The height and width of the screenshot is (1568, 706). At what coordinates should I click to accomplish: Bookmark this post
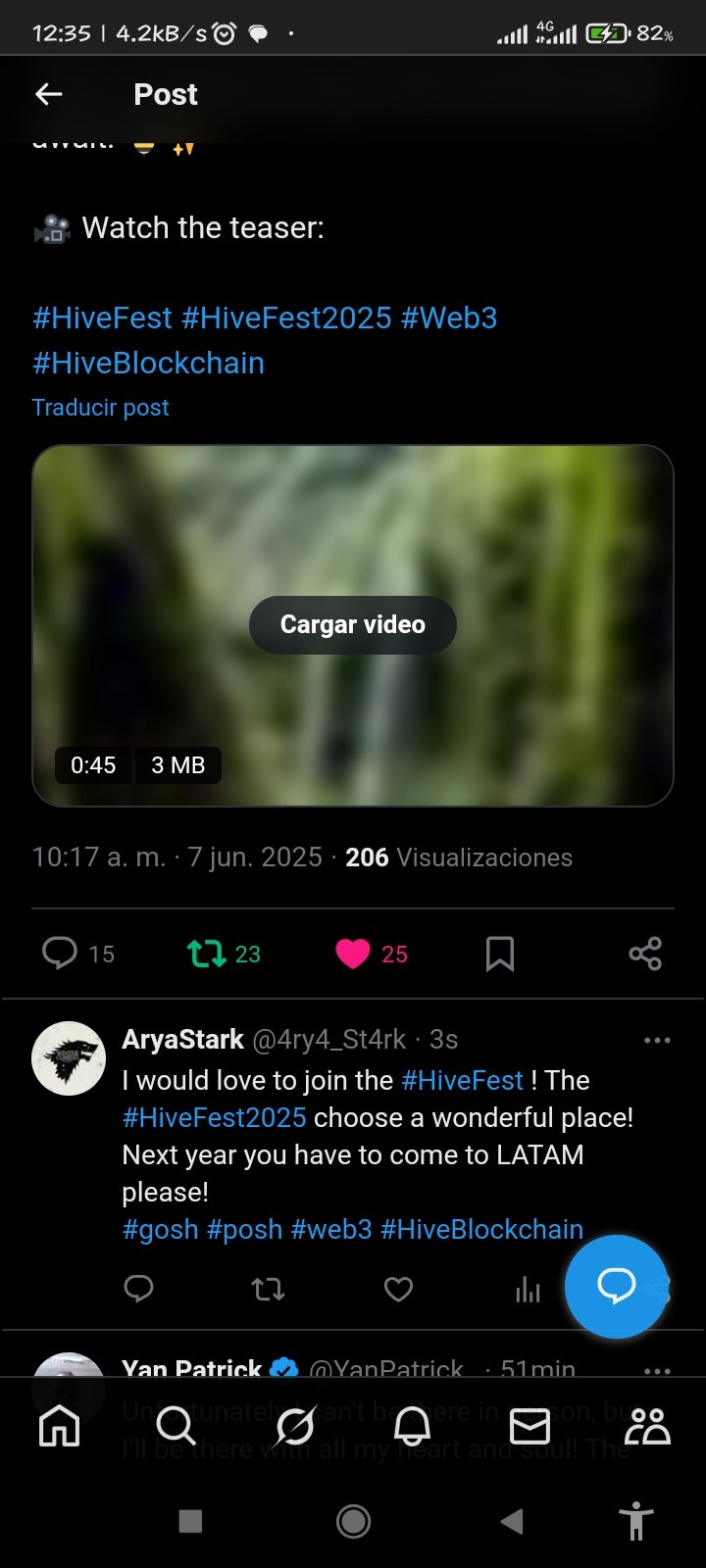[500, 954]
